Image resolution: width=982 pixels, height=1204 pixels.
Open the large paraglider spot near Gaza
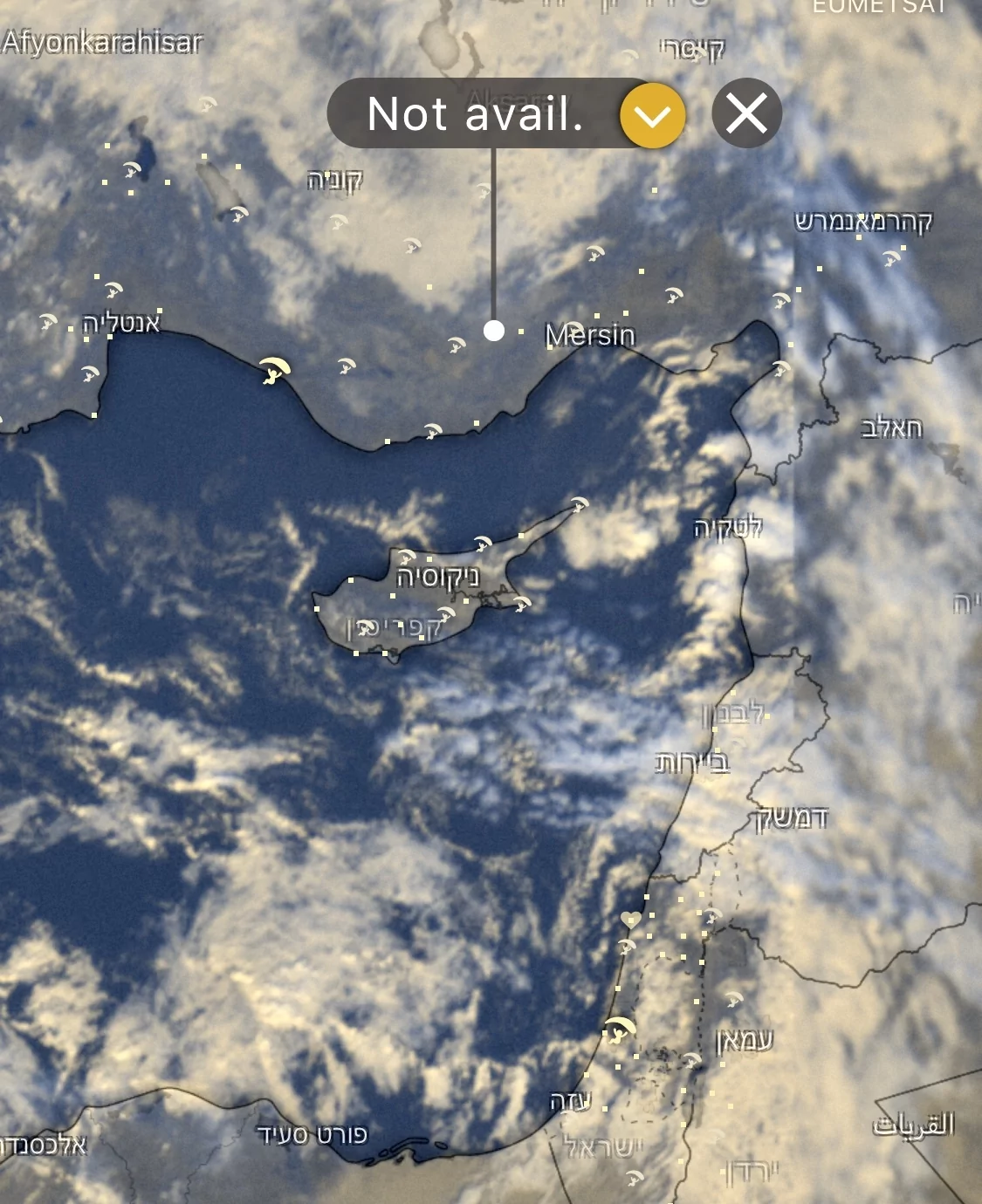point(619,1030)
